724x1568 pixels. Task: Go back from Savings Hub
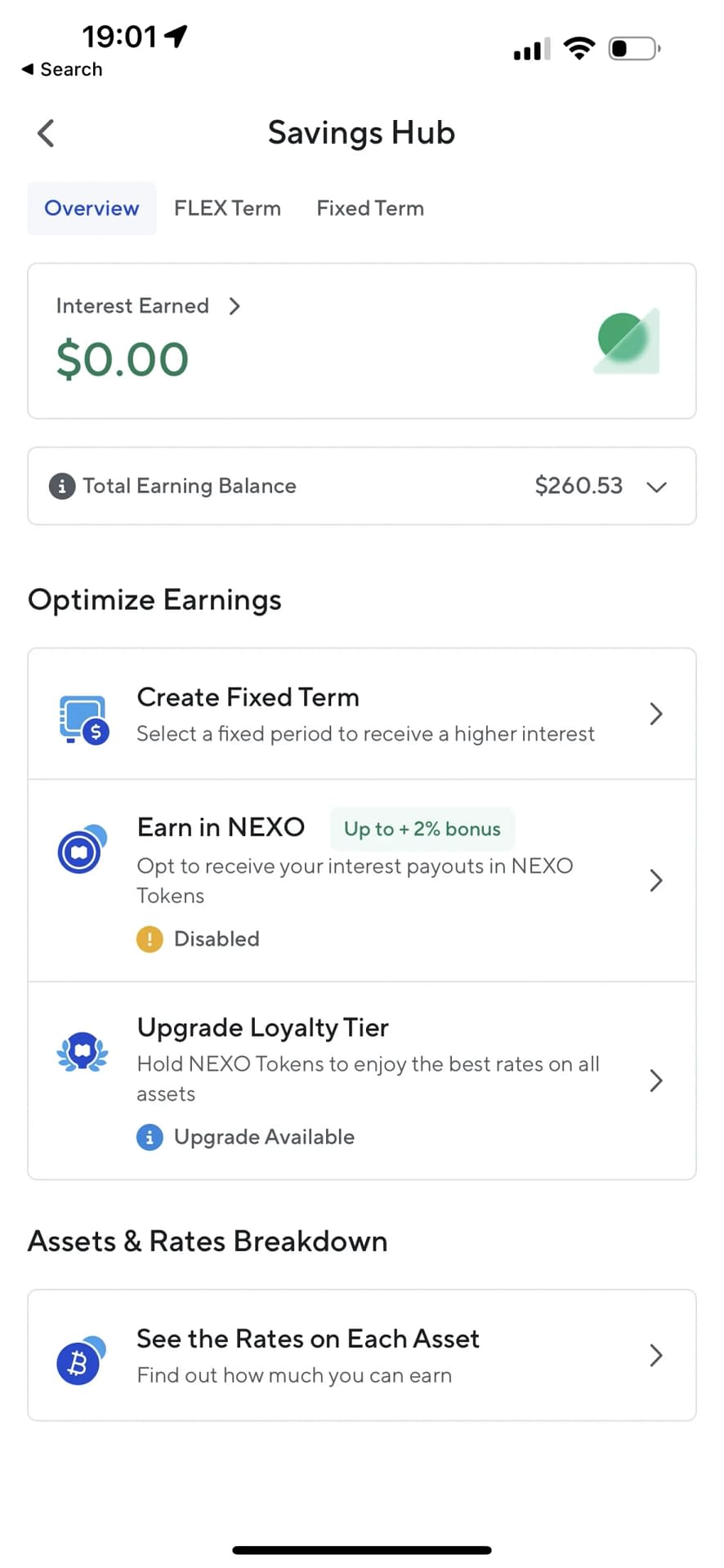click(x=46, y=133)
